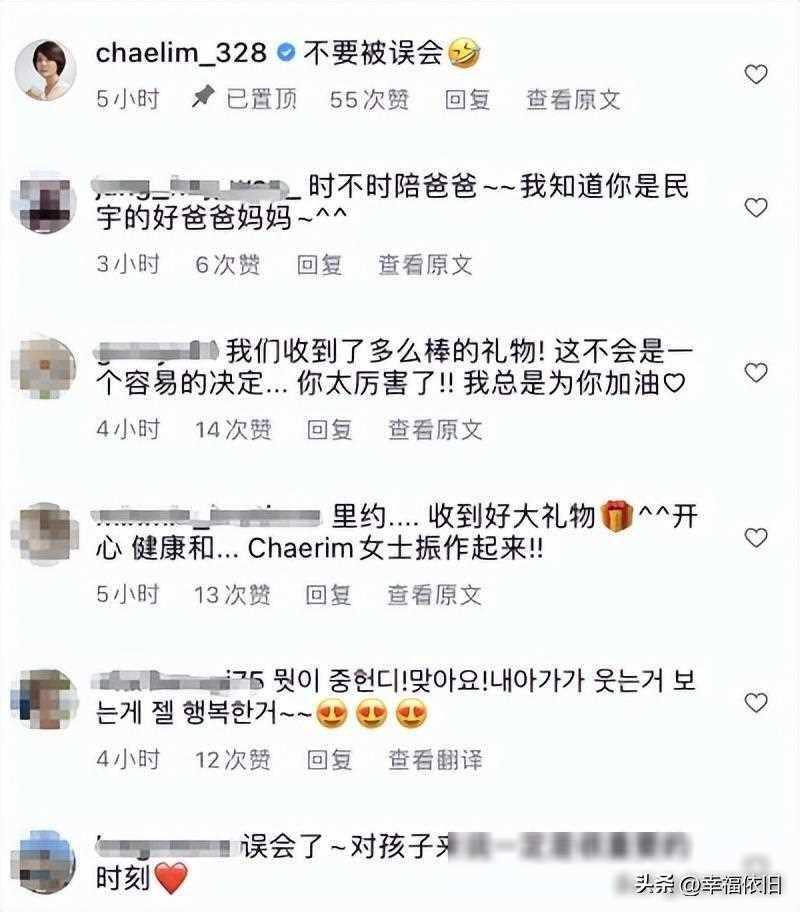
Task: Like the comment about 陪爸爸
Action: 757,207
